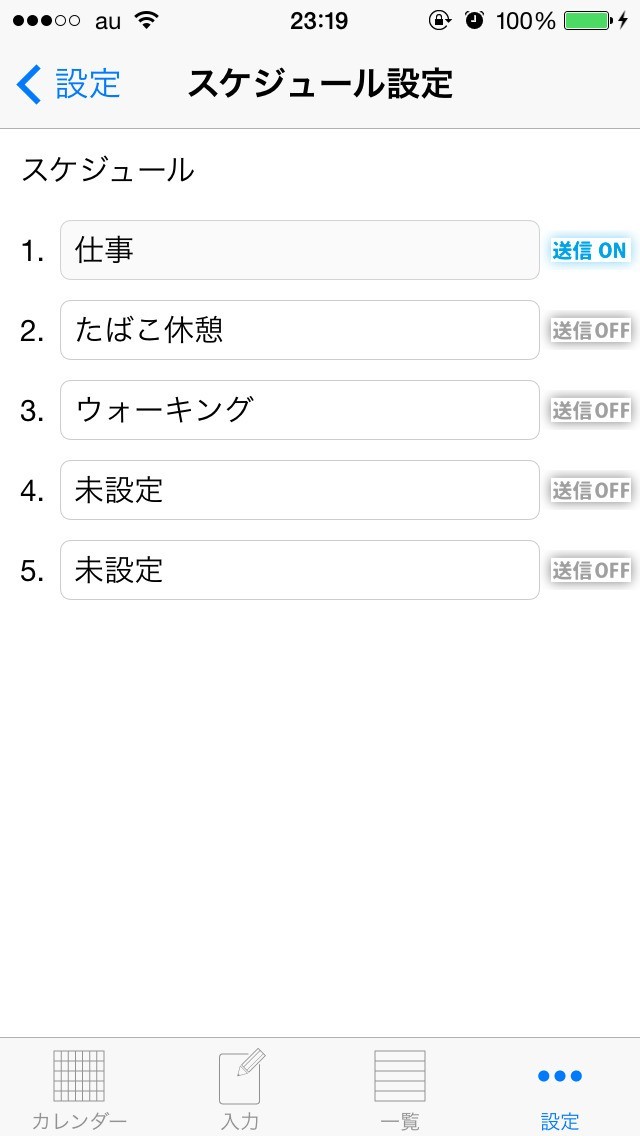
Task: Toggle 送信 for schedule 5
Action: click(x=590, y=570)
